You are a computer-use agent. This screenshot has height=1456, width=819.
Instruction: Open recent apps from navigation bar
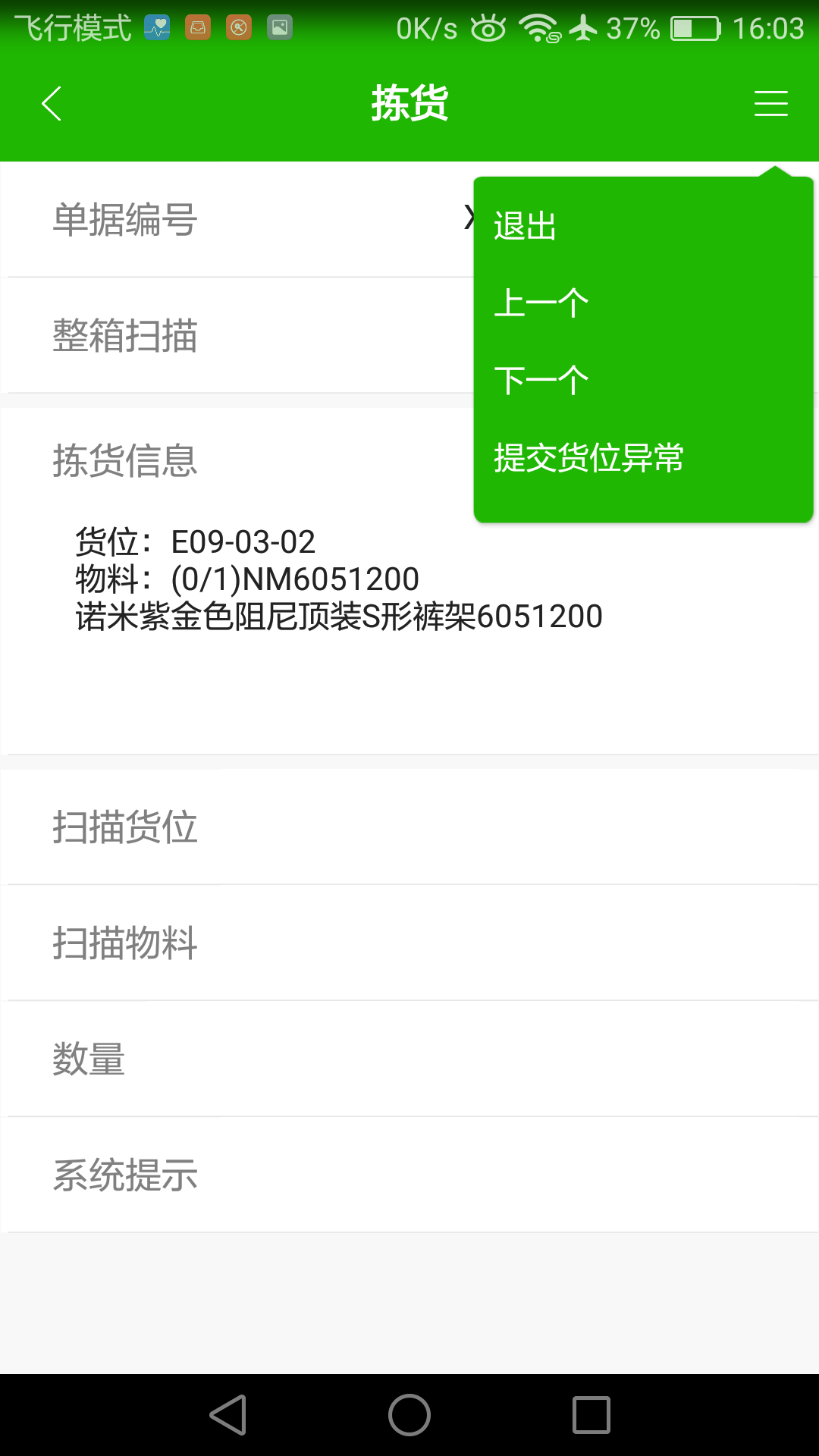point(591,1415)
